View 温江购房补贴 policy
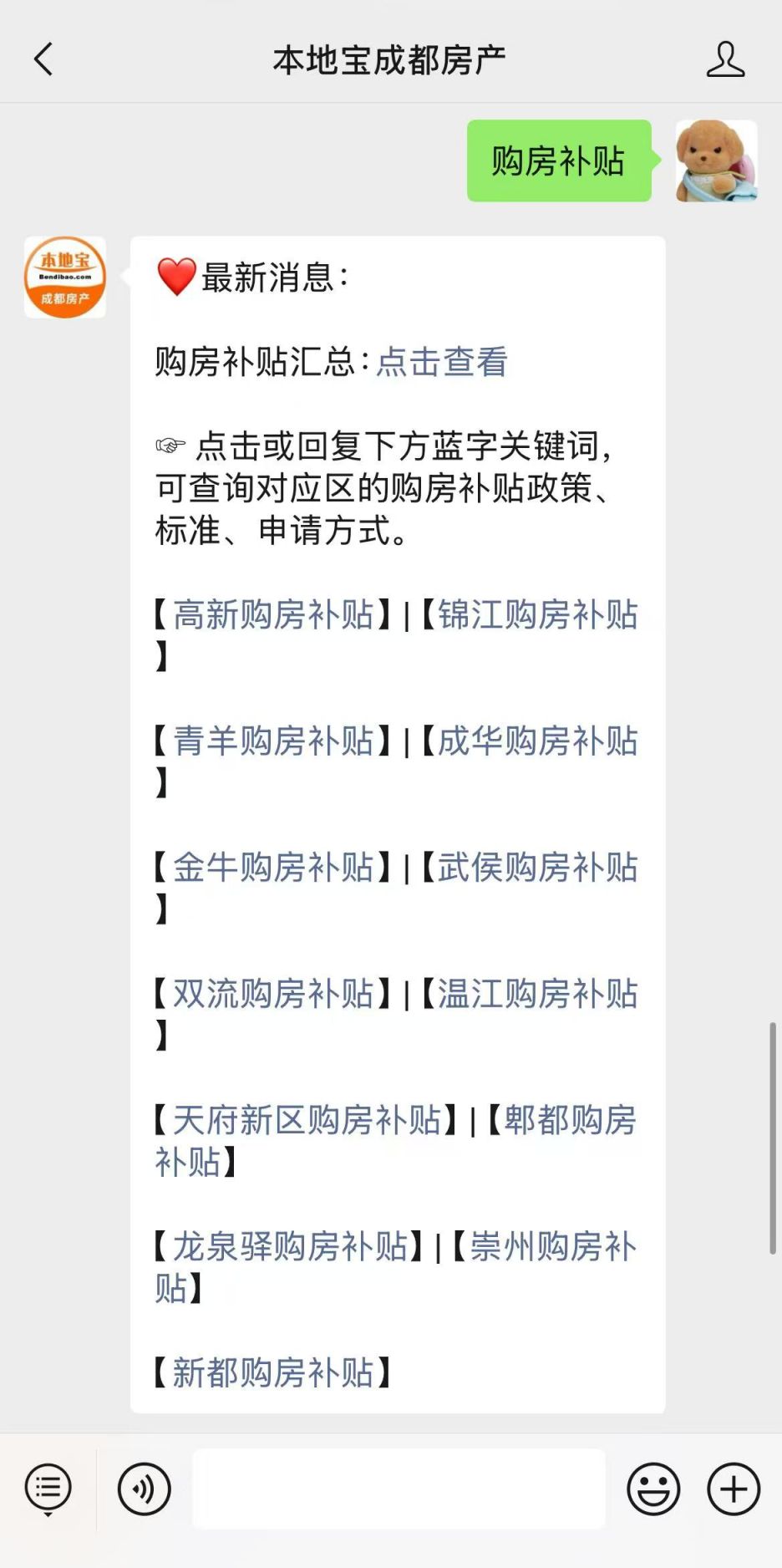 pos(537,994)
